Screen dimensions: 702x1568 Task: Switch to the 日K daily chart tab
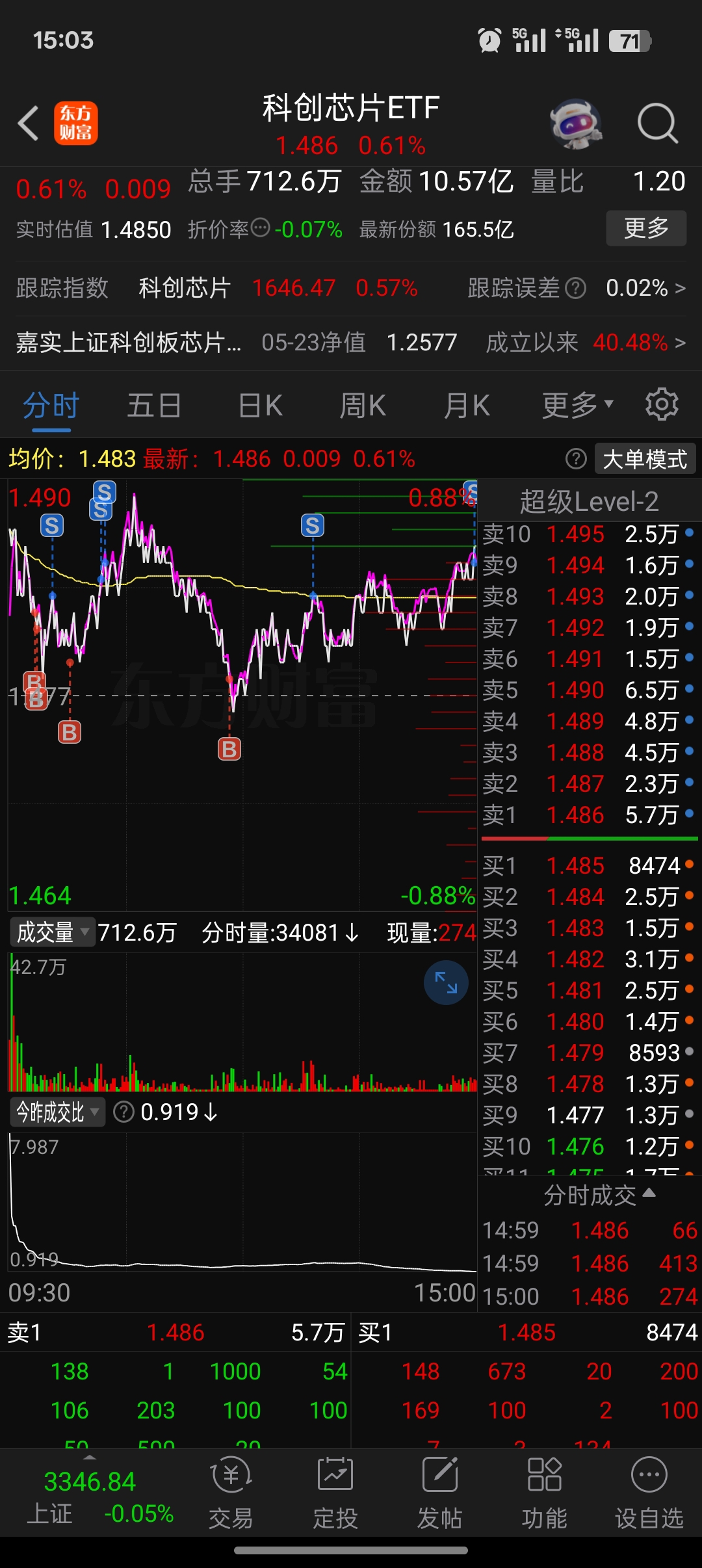pyautogui.click(x=259, y=404)
